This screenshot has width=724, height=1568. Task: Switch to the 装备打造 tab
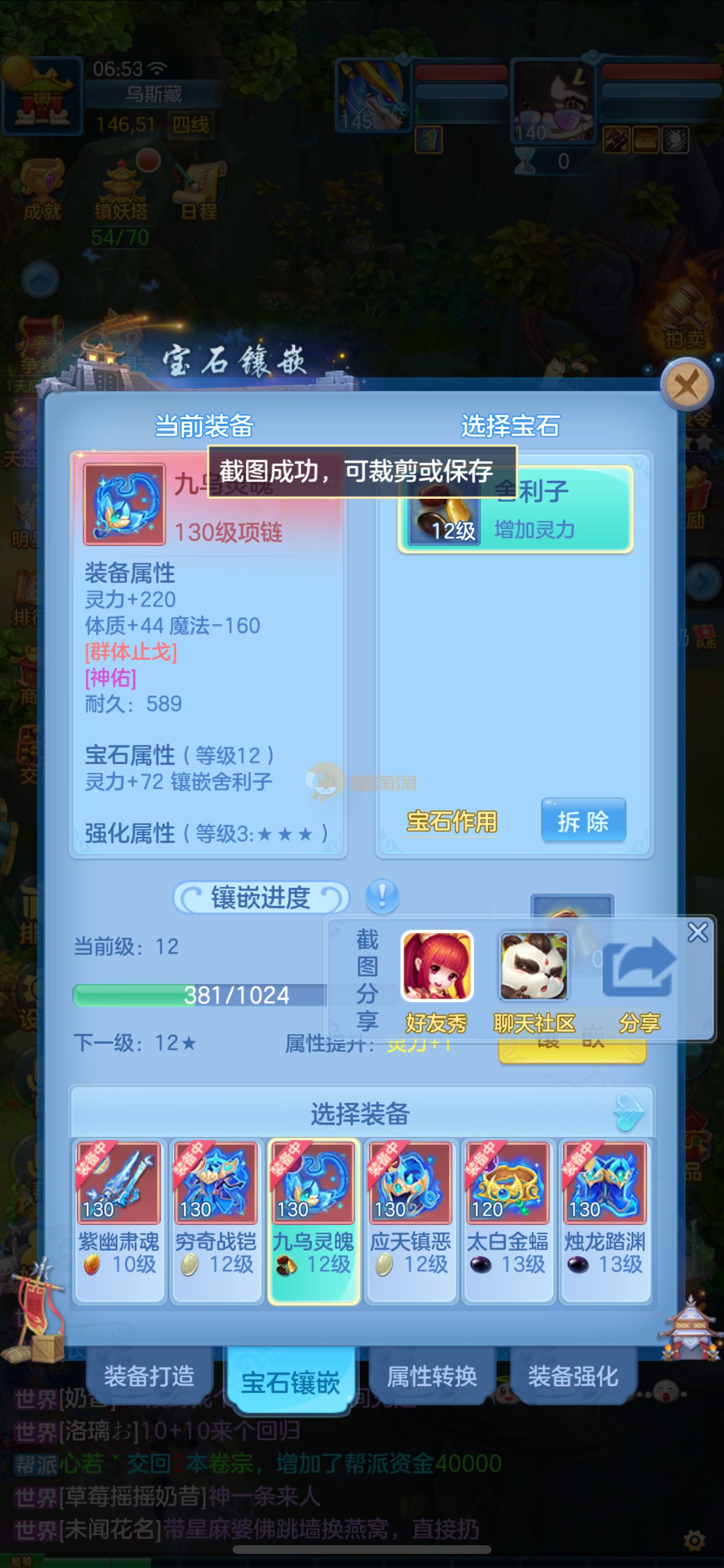tap(149, 1377)
